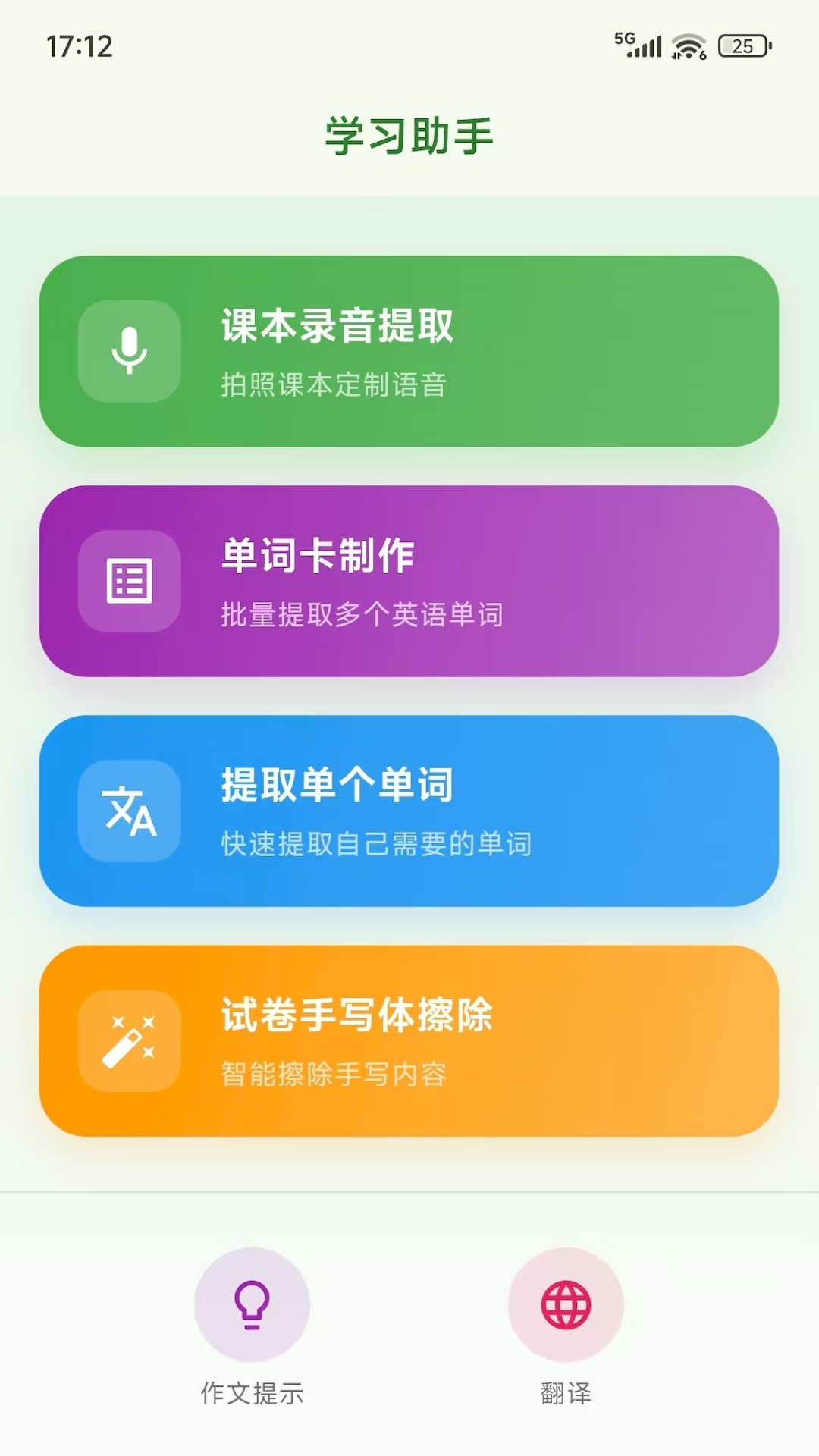Tap the translate 文A icon on 提取单个单词
Screen dimensions: 819x1456
130,810
